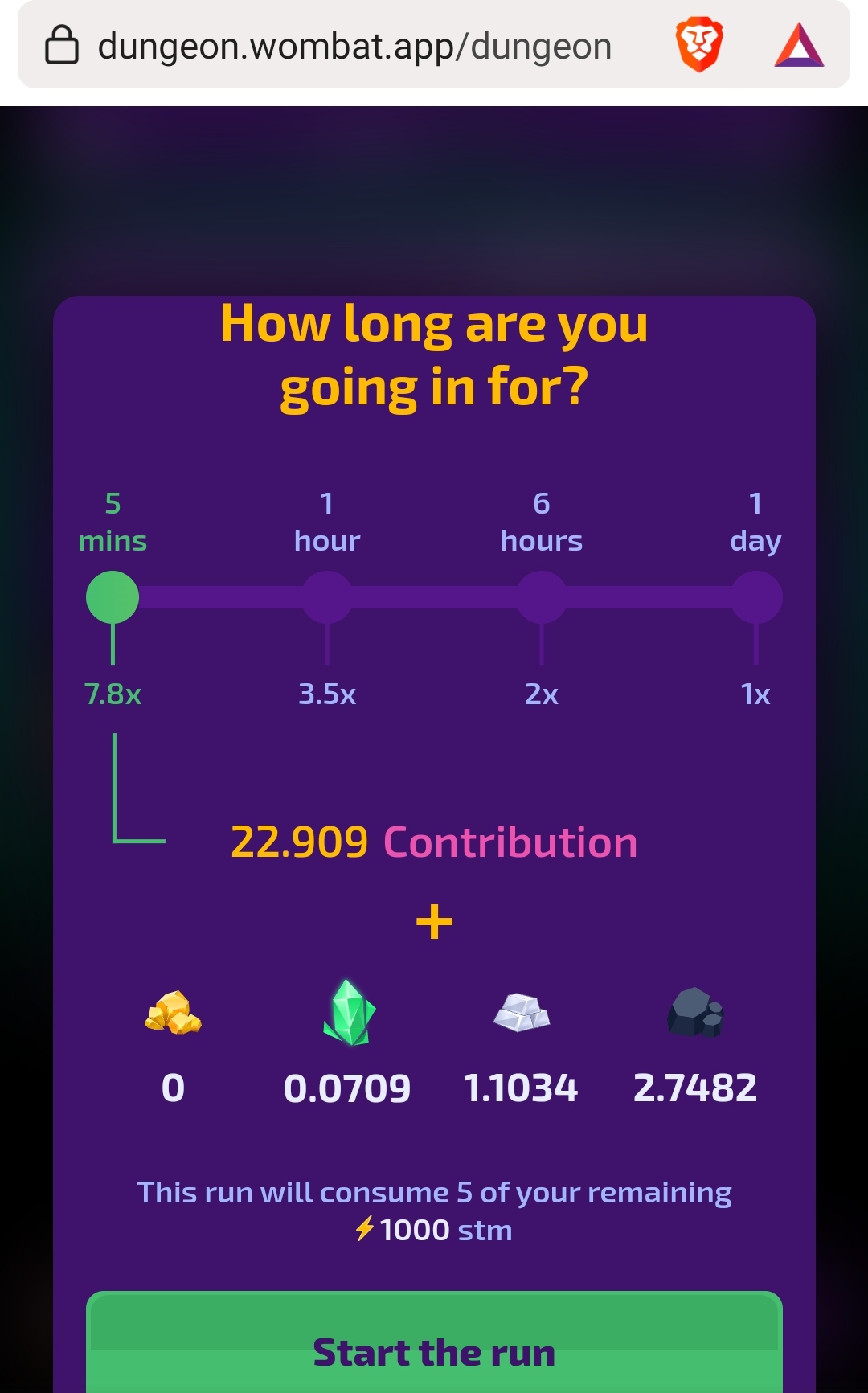Choose the 6 hours run length
This screenshot has height=1393, width=868.
click(542, 597)
